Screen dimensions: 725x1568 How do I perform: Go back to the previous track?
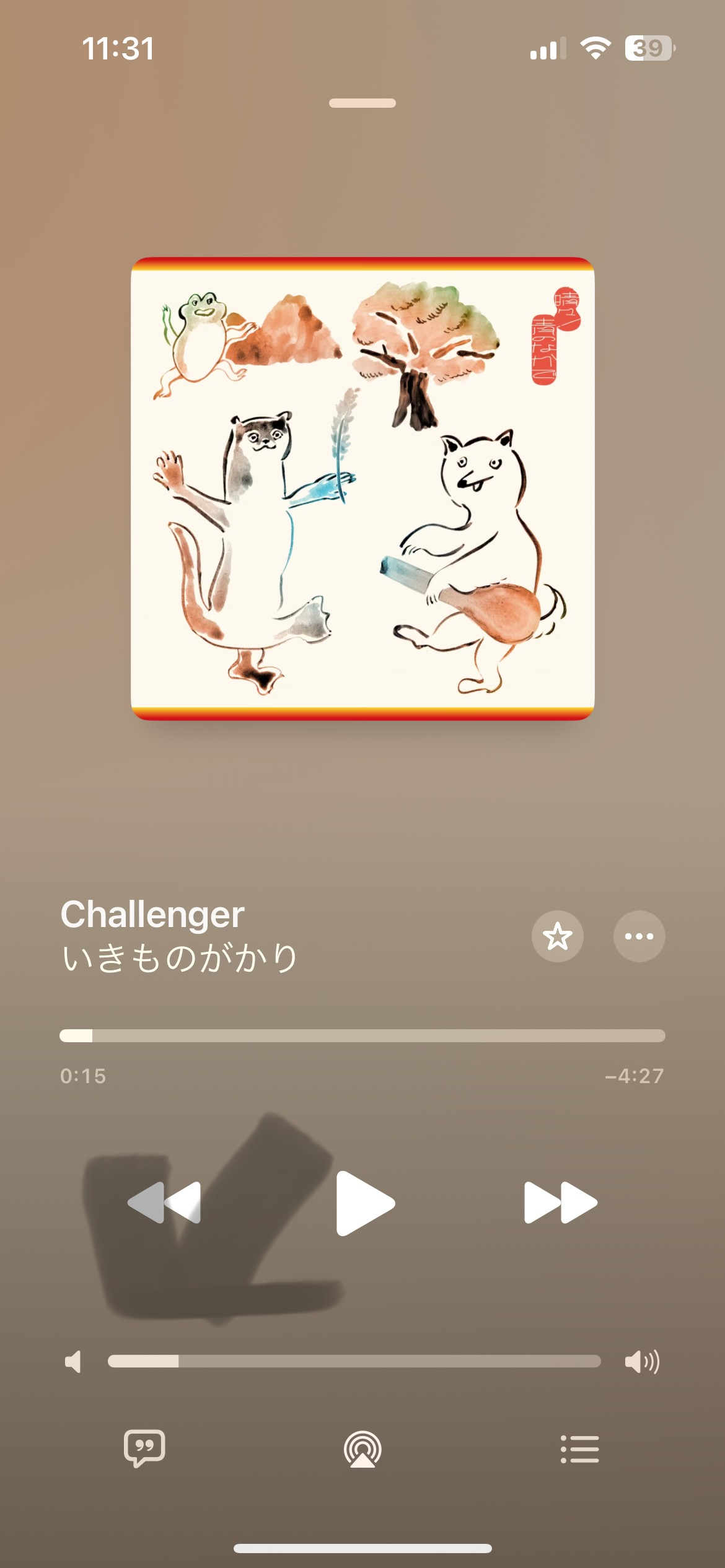(x=165, y=1203)
